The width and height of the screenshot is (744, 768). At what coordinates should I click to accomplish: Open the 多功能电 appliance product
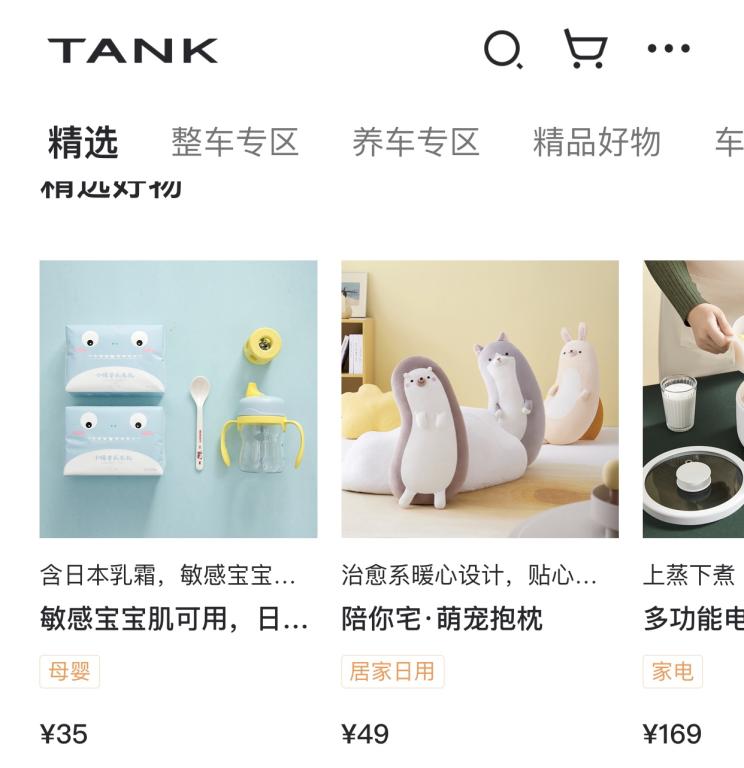coord(696,620)
